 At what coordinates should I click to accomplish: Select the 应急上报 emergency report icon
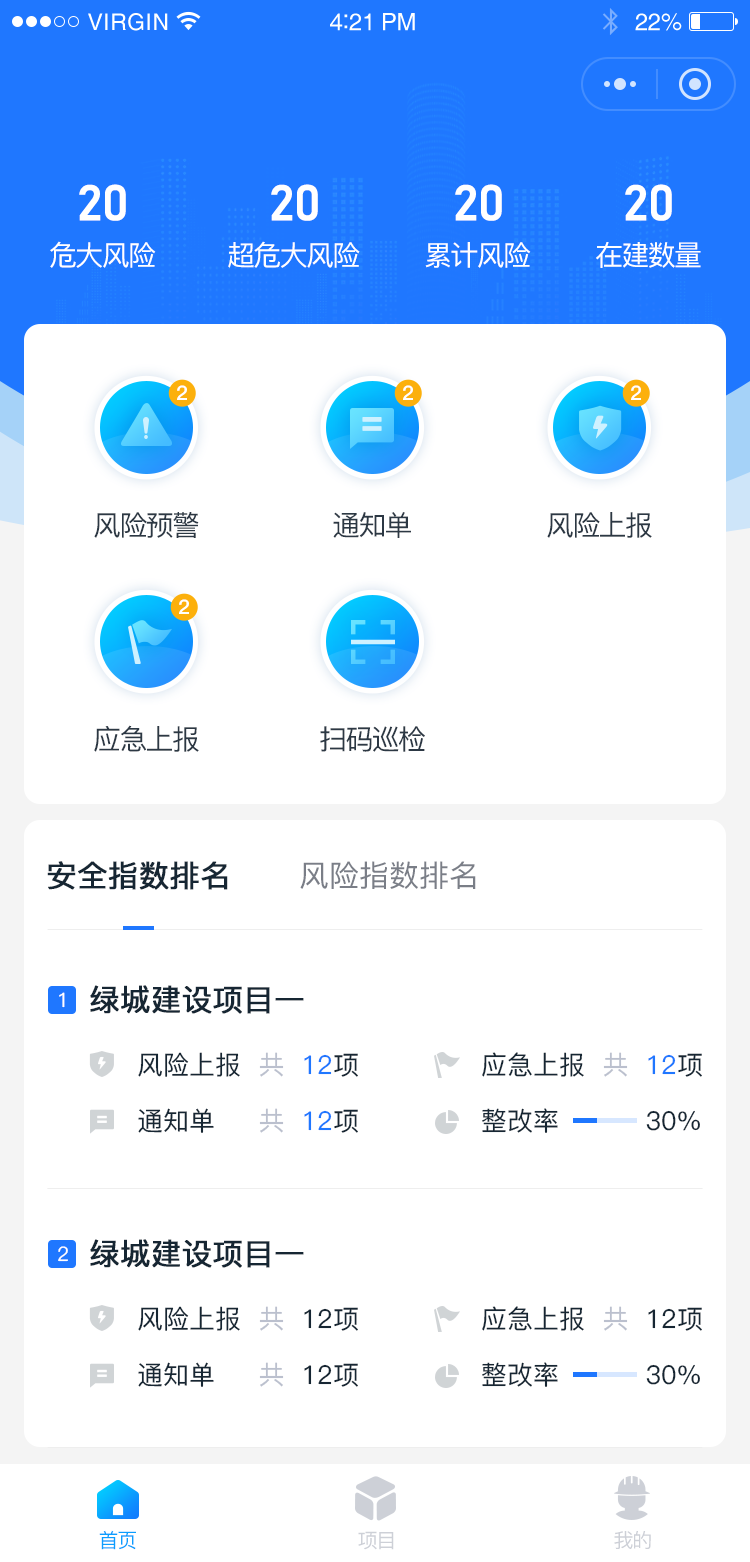pos(146,641)
